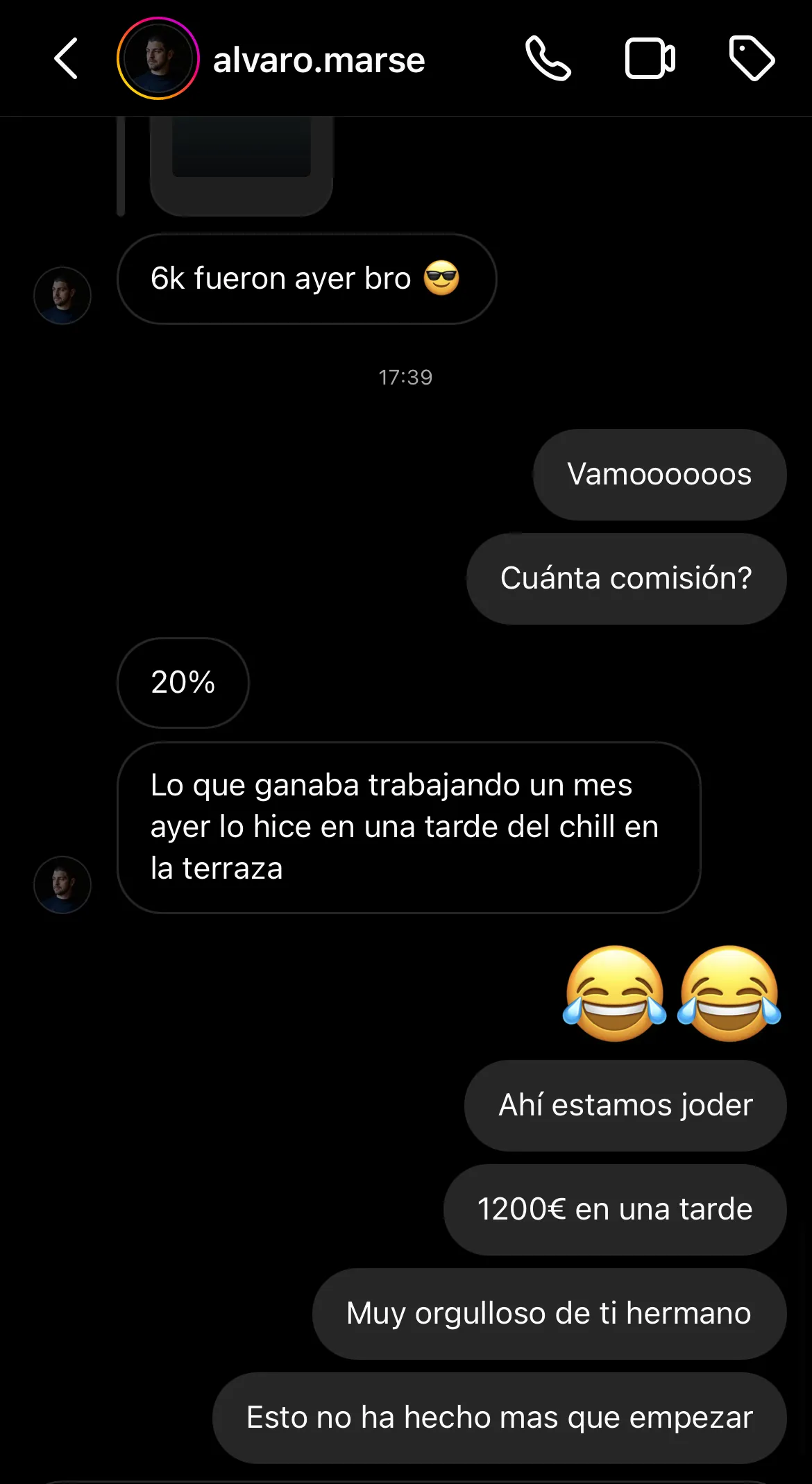Tap the avatar beside the "6k fueron ayer bro" message
Image resolution: width=812 pixels, height=1484 pixels.
[62, 296]
